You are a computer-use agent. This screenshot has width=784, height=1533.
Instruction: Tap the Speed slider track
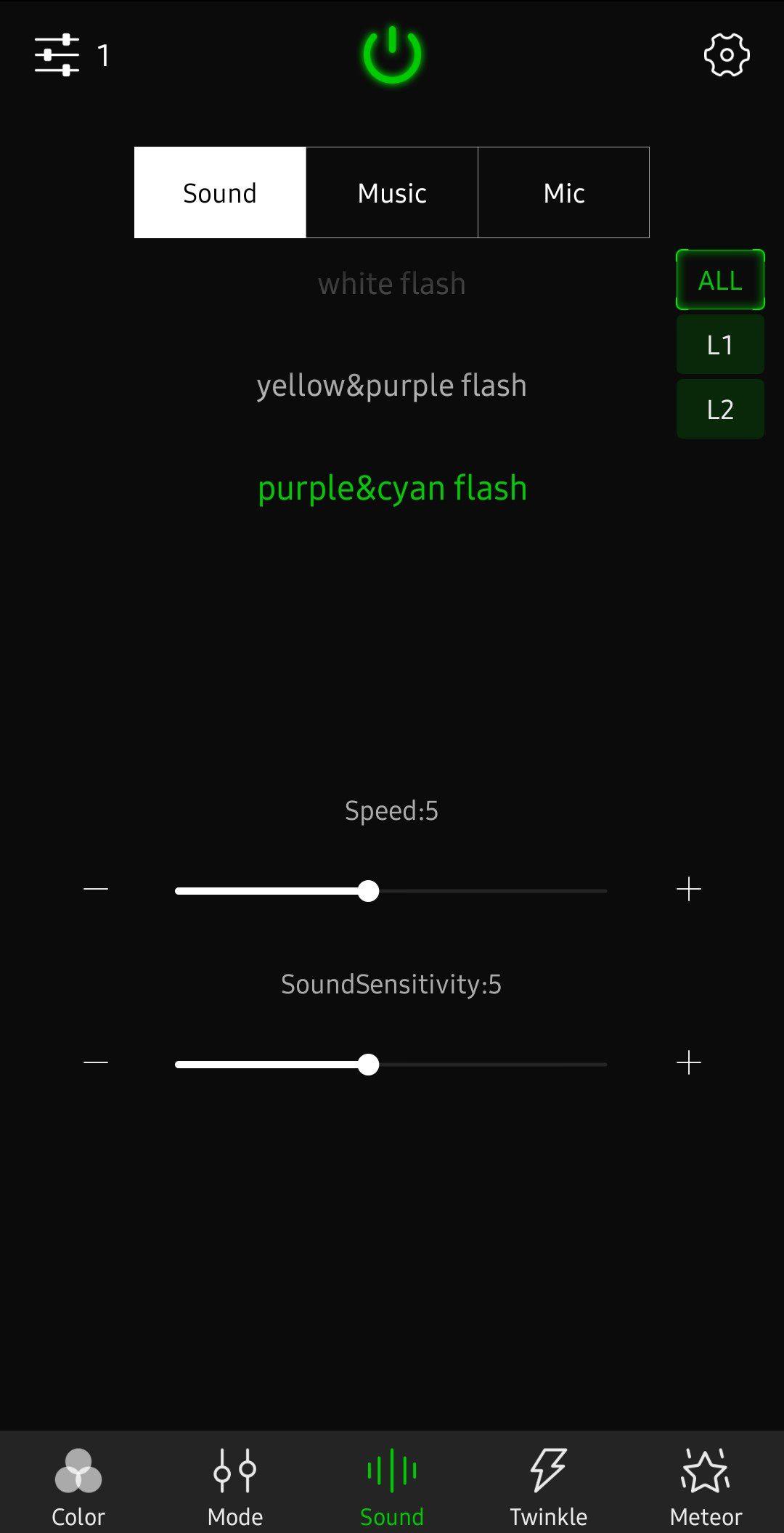tap(494, 890)
